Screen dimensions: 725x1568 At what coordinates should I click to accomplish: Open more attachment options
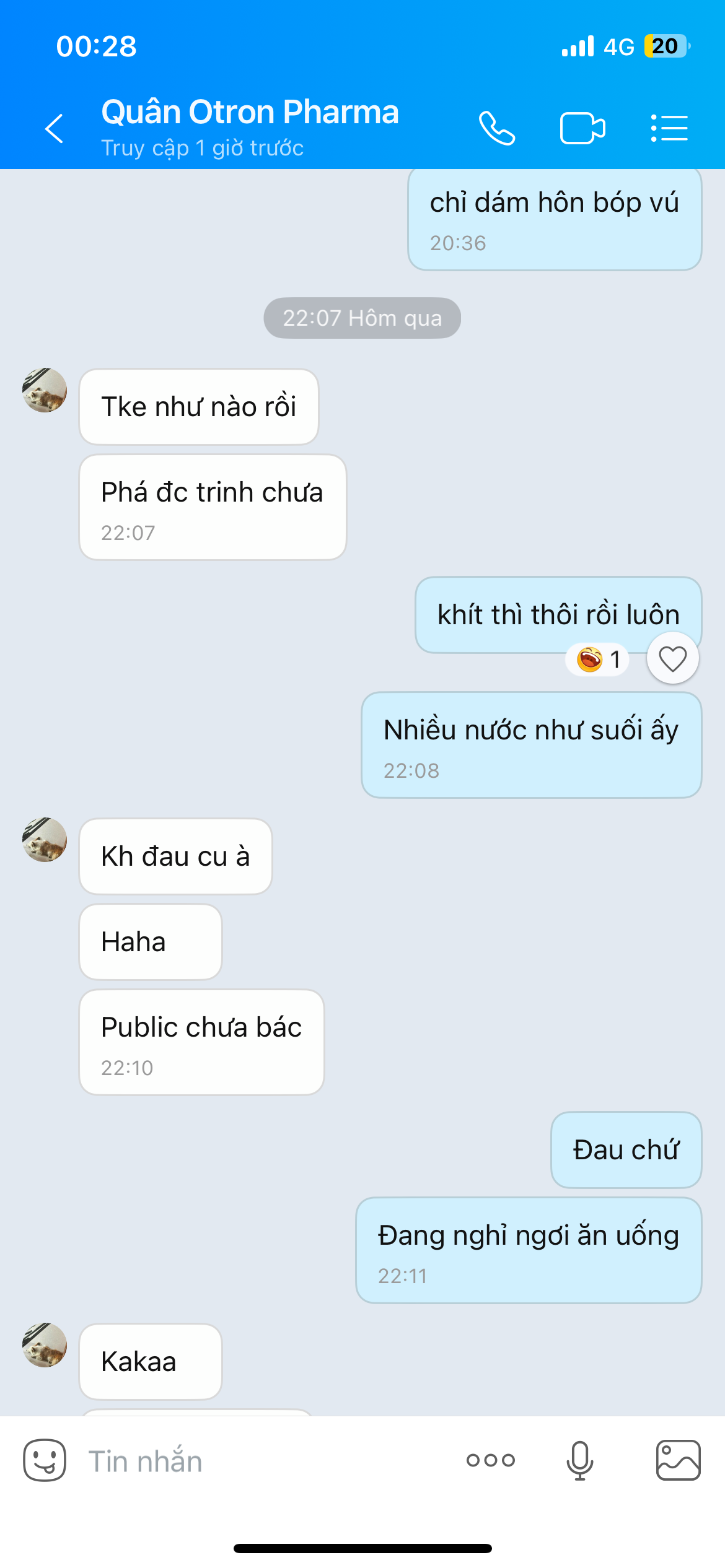pyautogui.click(x=491, y=1460)
